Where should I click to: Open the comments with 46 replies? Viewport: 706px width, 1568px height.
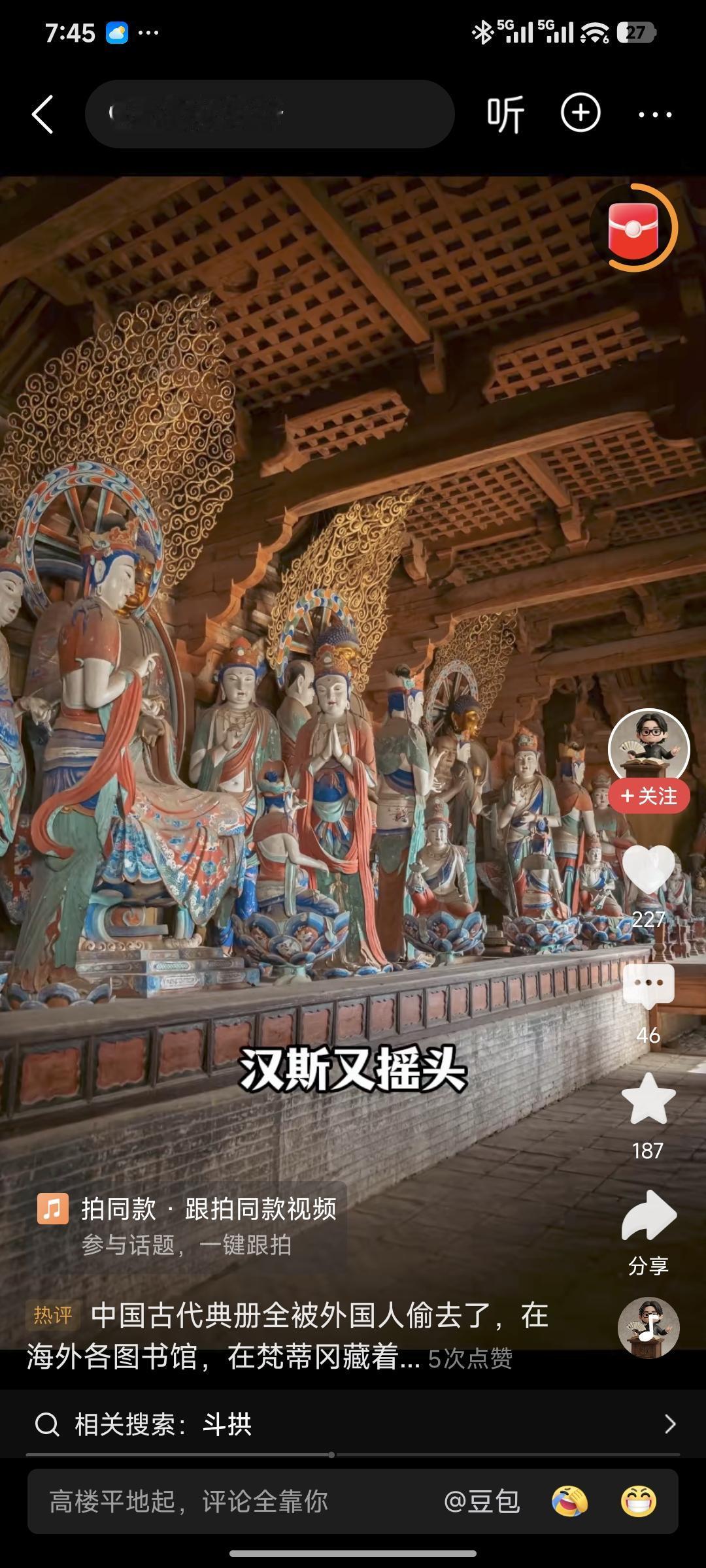[648, 987]
